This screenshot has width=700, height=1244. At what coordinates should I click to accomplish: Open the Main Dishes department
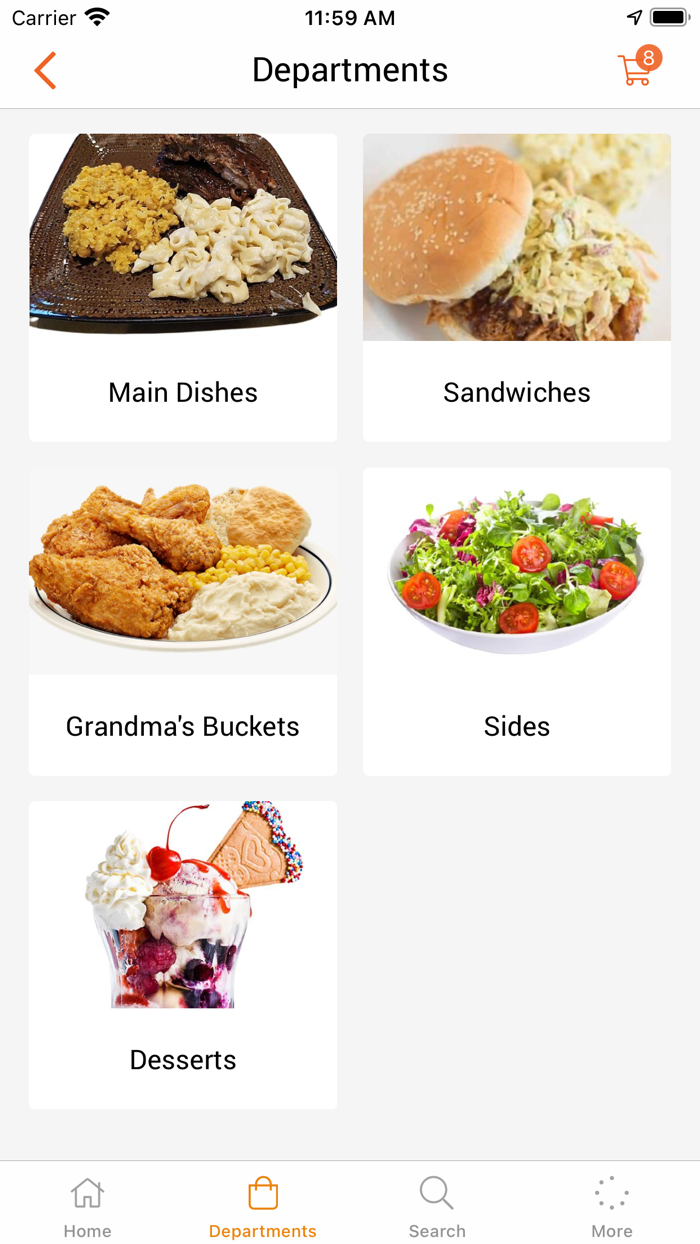[183, 288]
